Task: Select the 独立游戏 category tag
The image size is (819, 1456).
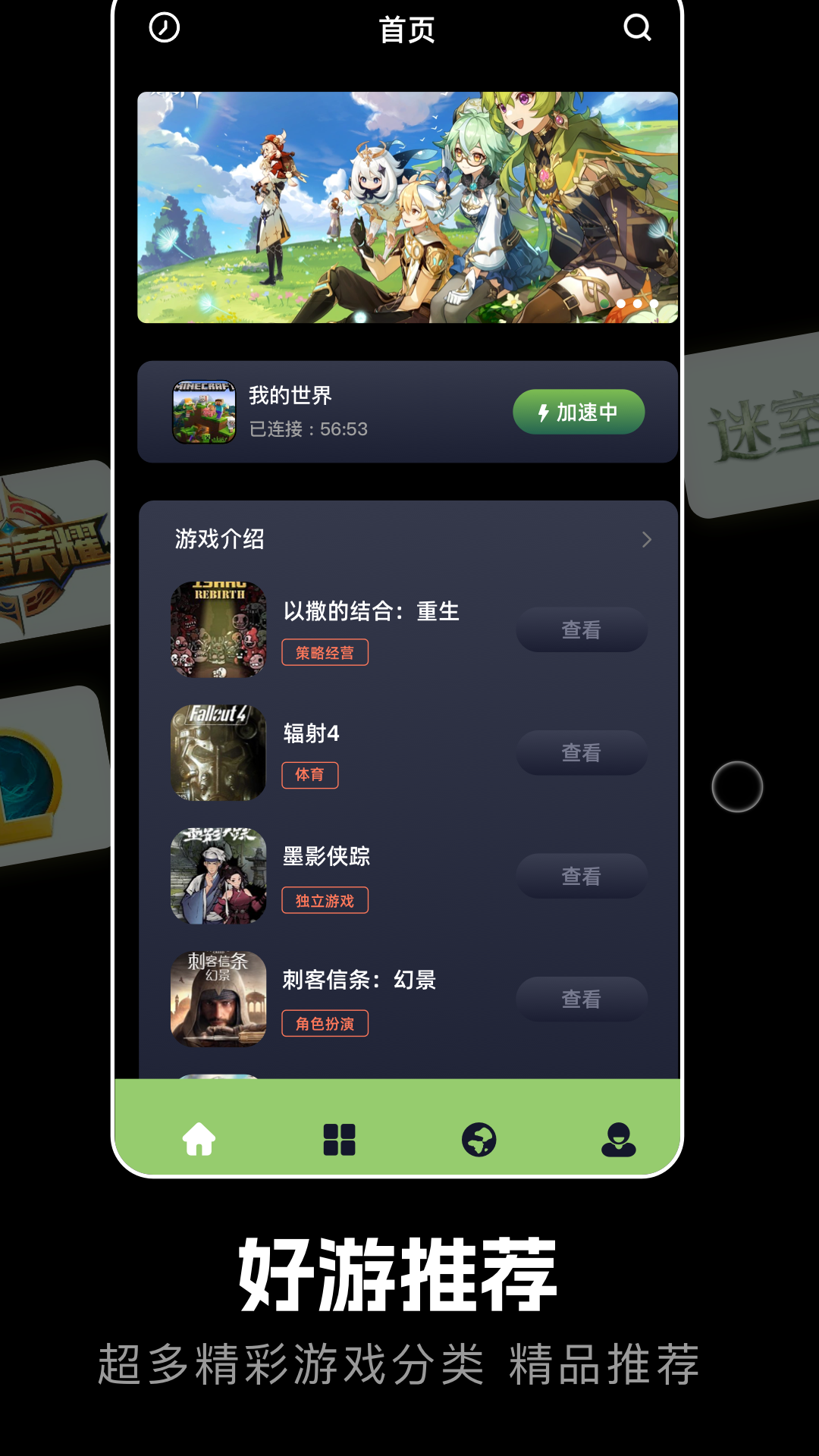Action: (x=325, y=900)
